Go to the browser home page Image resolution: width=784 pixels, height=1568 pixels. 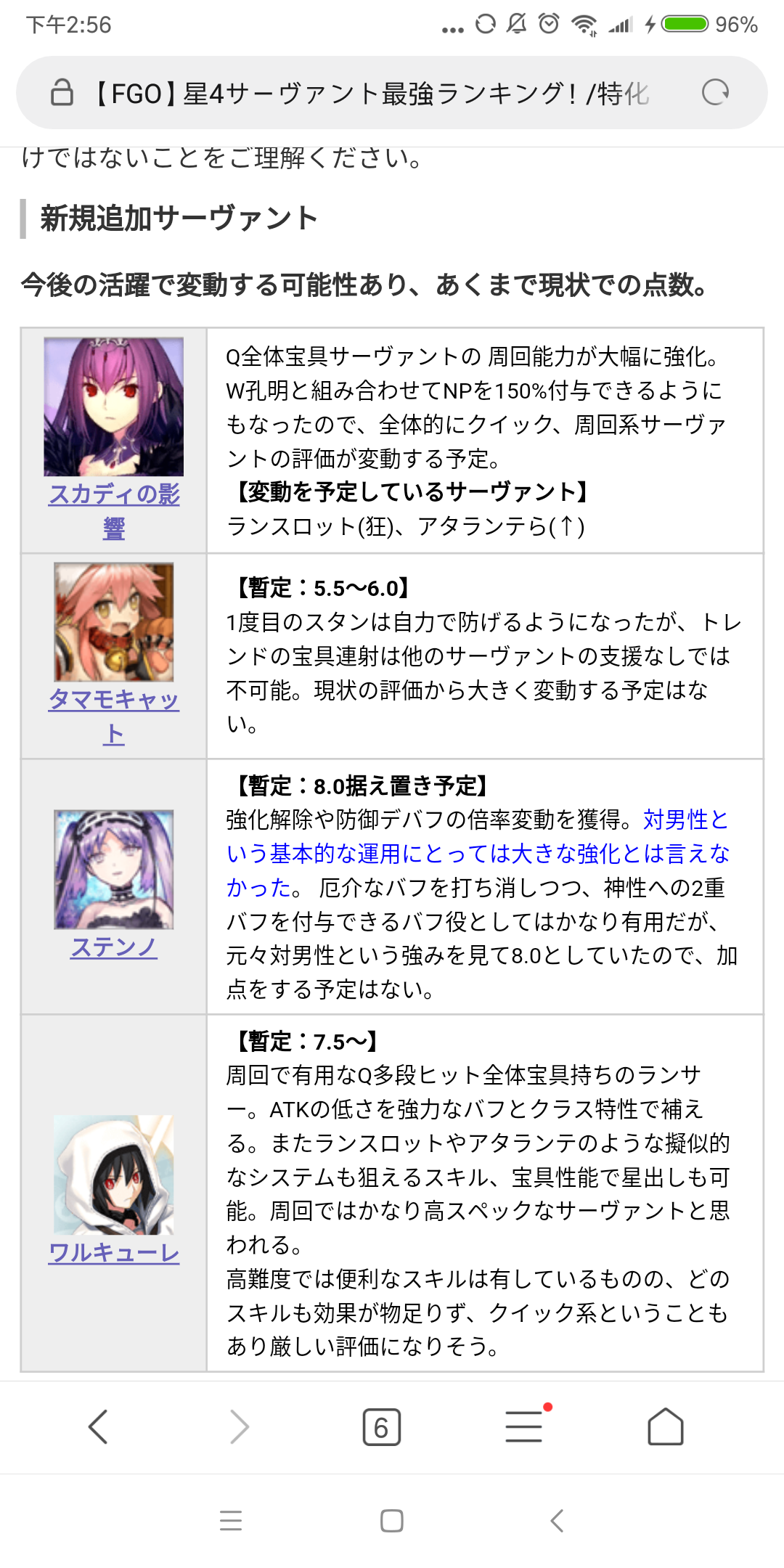point(665,1427)
